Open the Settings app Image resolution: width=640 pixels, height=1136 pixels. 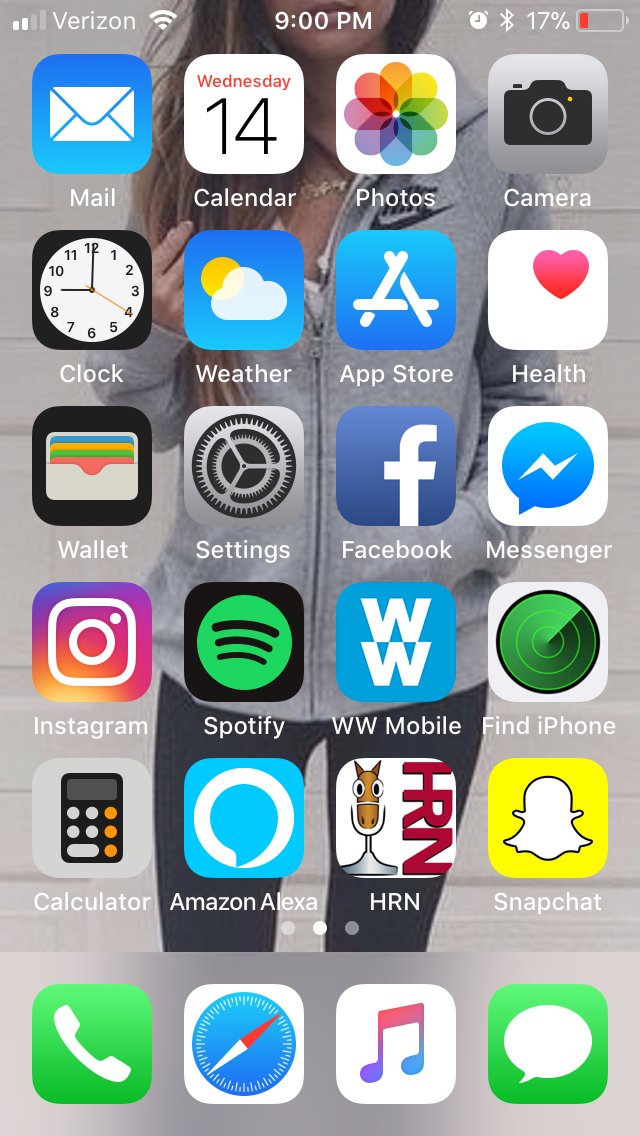coord(244,466)
